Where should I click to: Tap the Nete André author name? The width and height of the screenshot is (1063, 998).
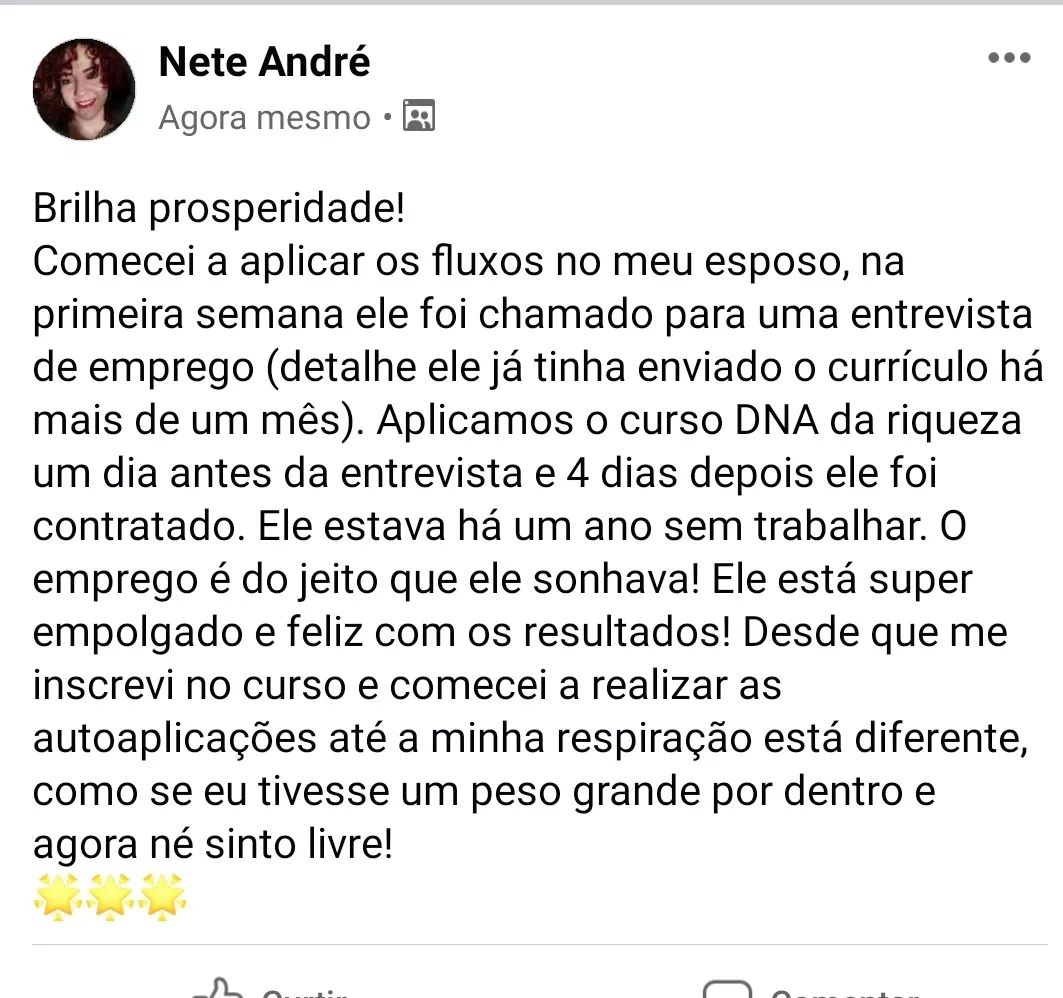click(264, 62)
